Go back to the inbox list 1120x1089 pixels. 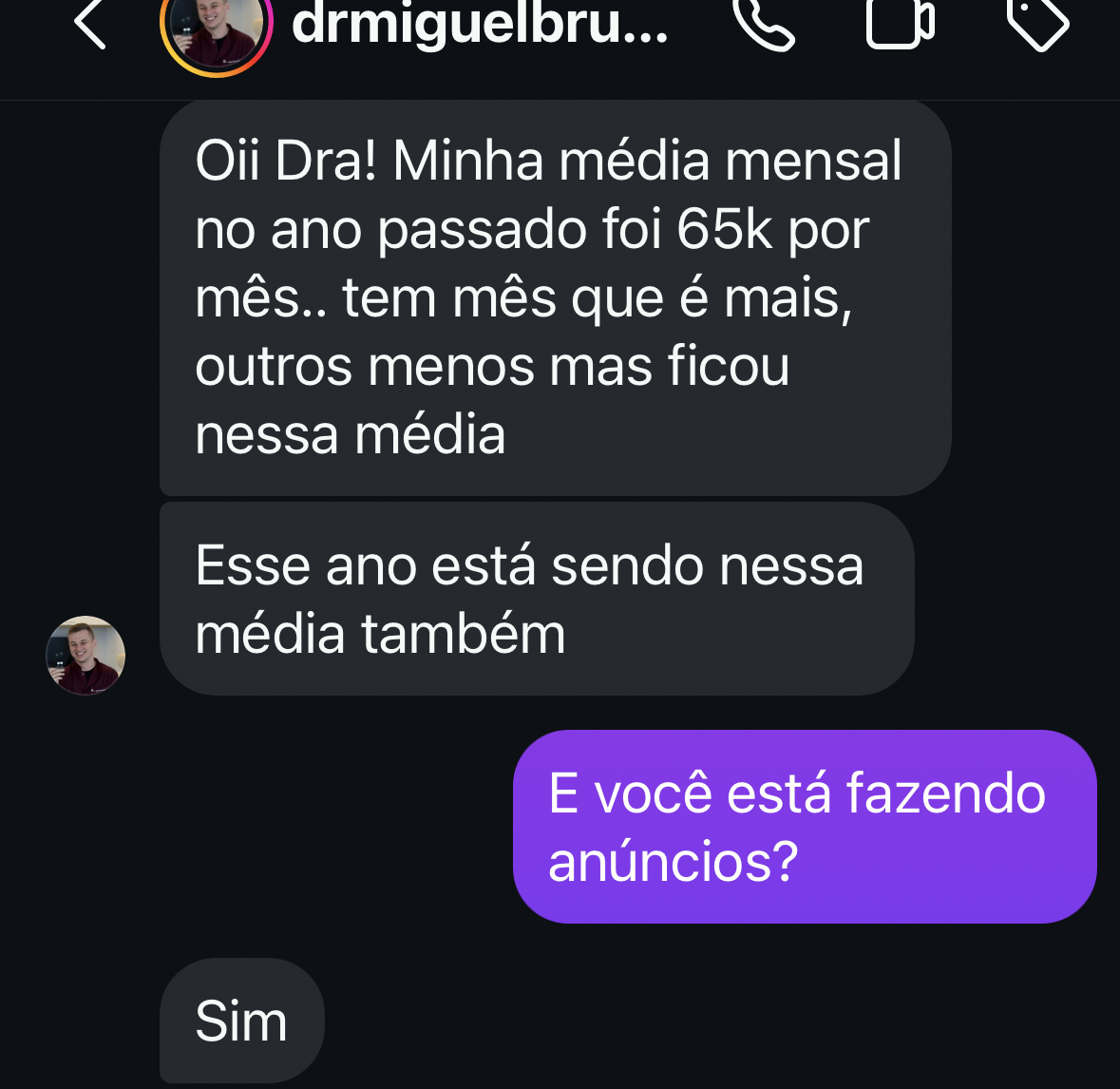coord(89,25)
